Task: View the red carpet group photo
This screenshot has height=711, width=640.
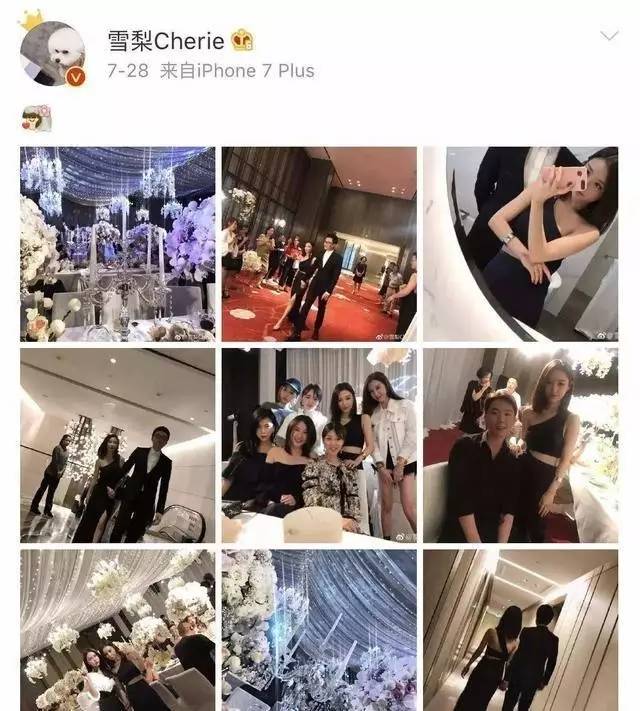Action: (x=319, y=244)
